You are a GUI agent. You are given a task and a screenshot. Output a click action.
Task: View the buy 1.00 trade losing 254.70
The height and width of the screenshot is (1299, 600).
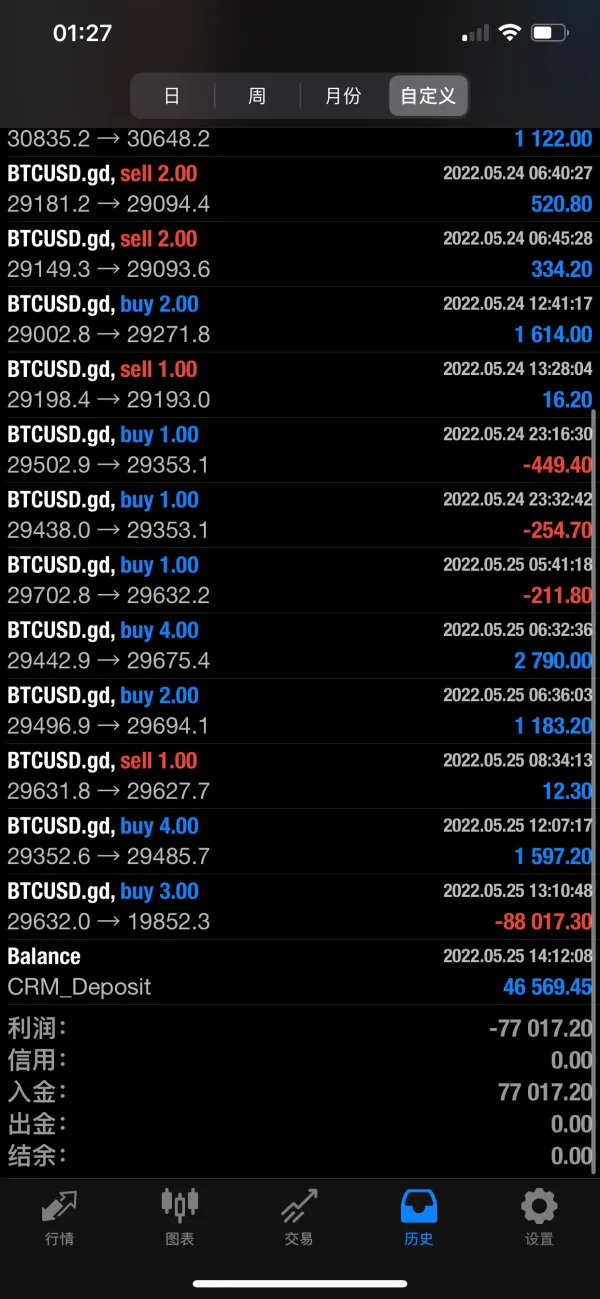[300, 515]
